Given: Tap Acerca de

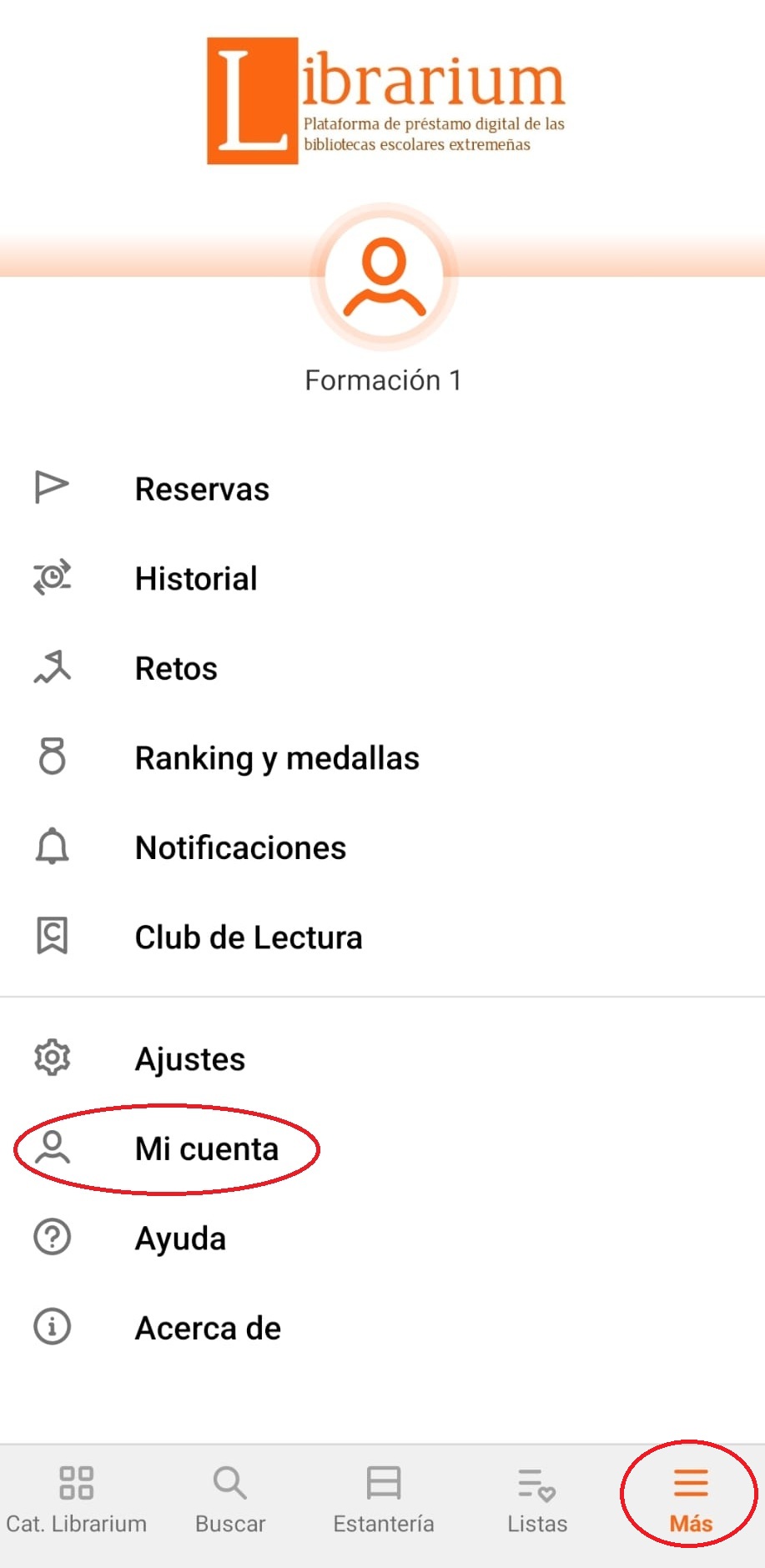Looking at the screenshot, I should pos(208,1328).
